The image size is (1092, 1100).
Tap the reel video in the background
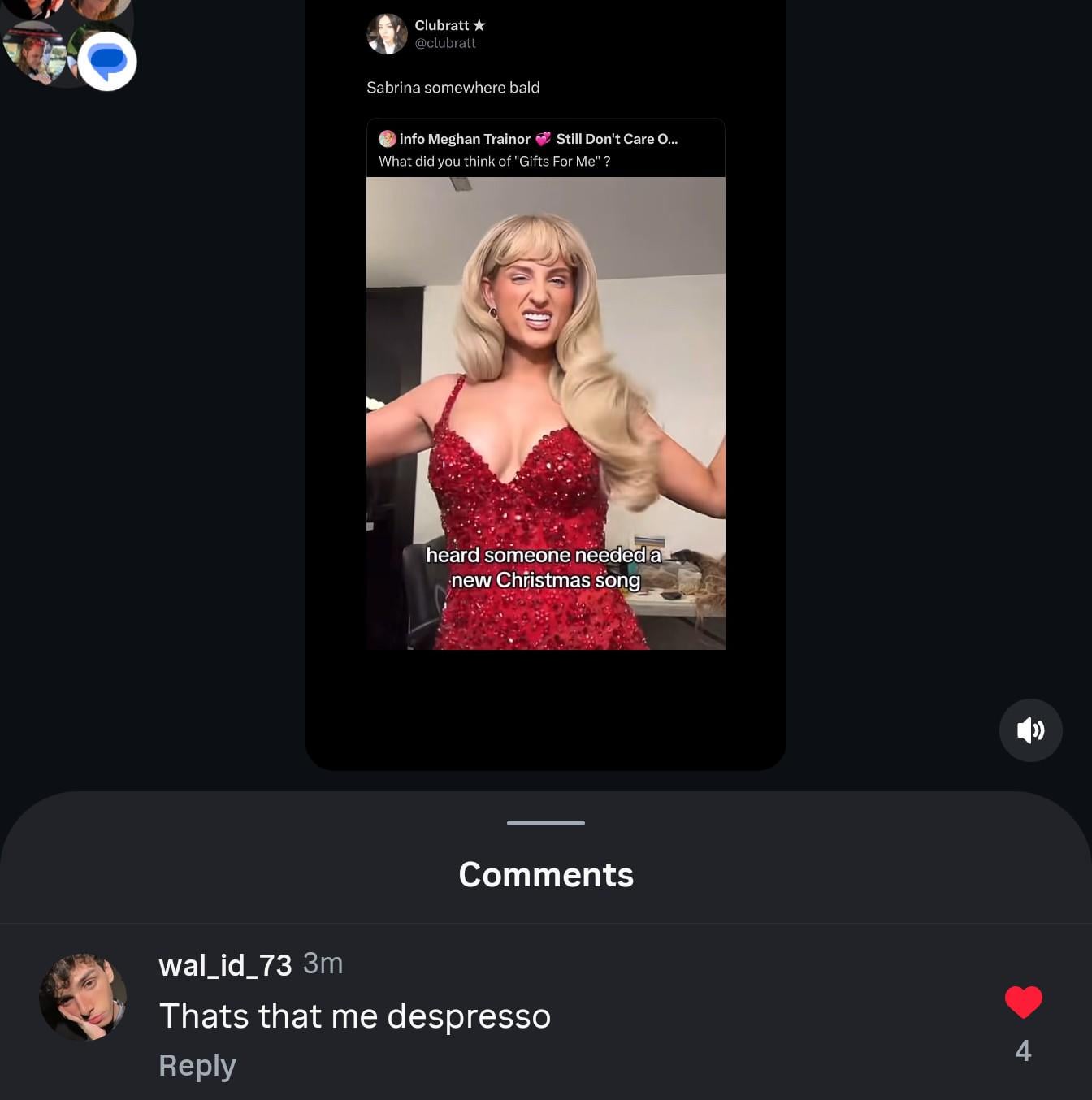(x=545, y=413)
